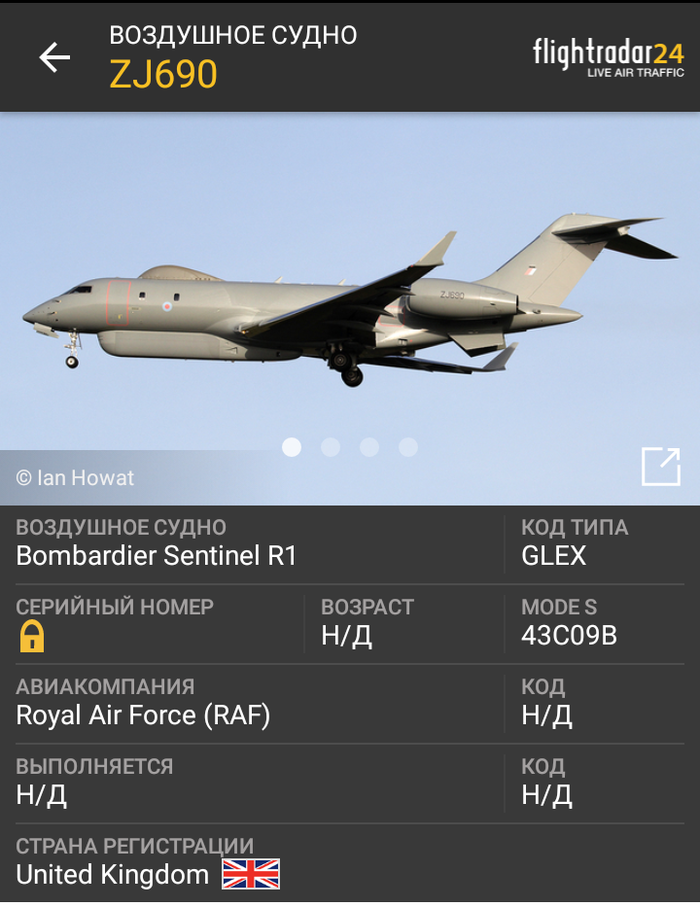Tap the lock icon under Серийный номер
700x907 pixels.
click(x=32, y=636)
